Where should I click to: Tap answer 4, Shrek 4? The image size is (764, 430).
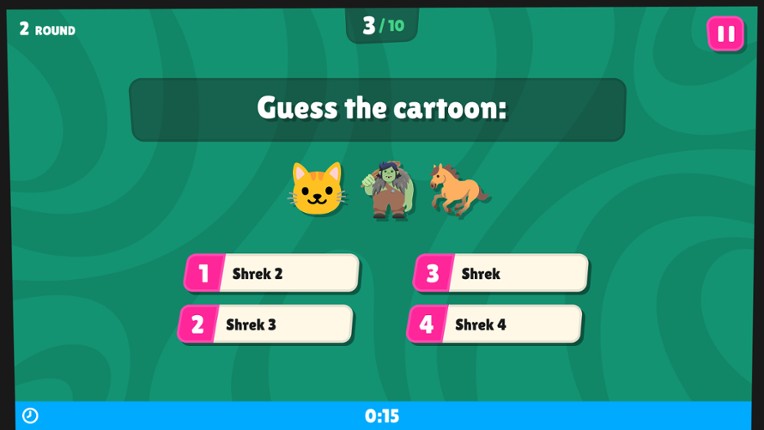tap(495, 324)
